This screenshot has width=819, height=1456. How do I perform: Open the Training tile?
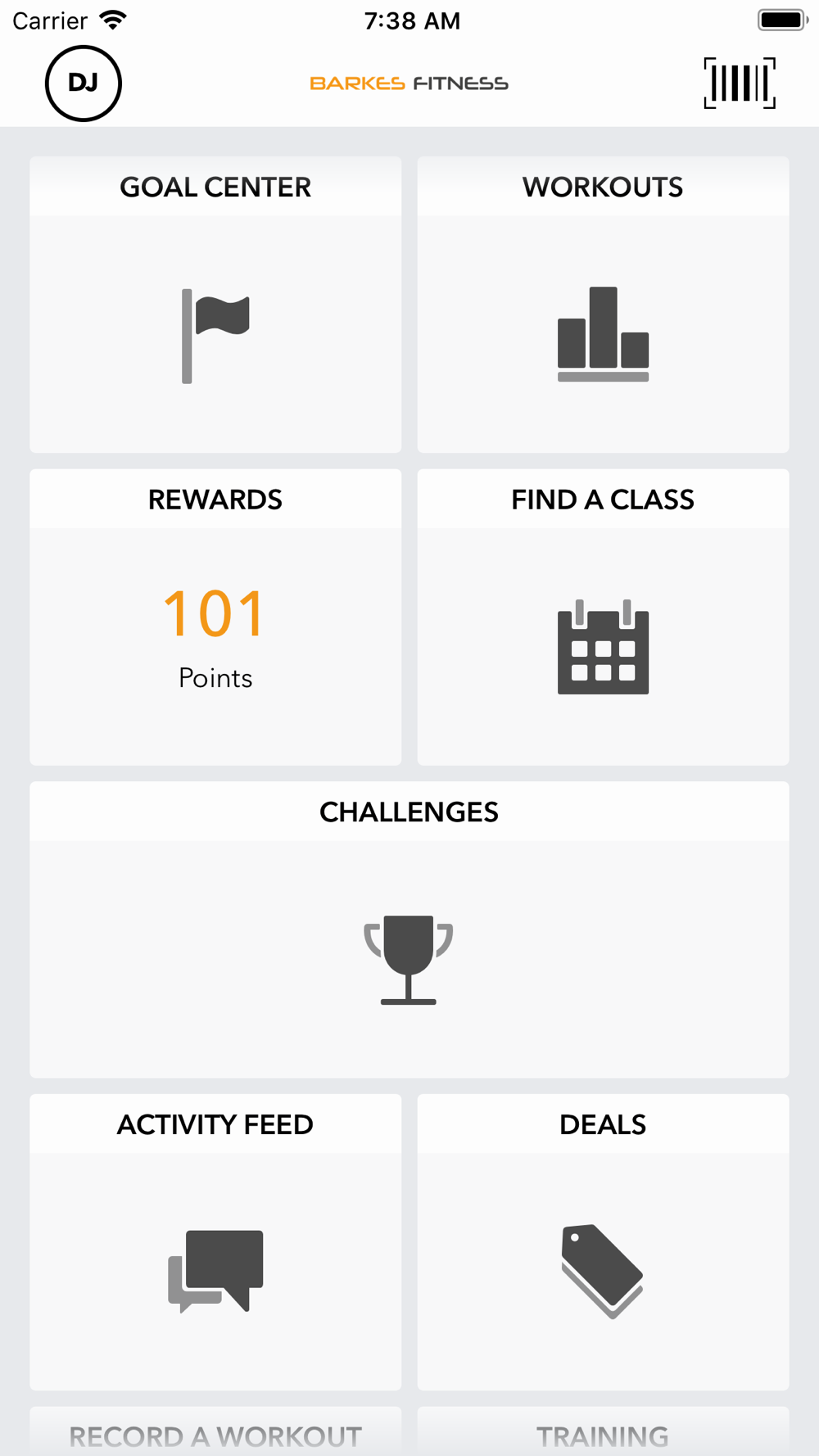pos(603,1431)
